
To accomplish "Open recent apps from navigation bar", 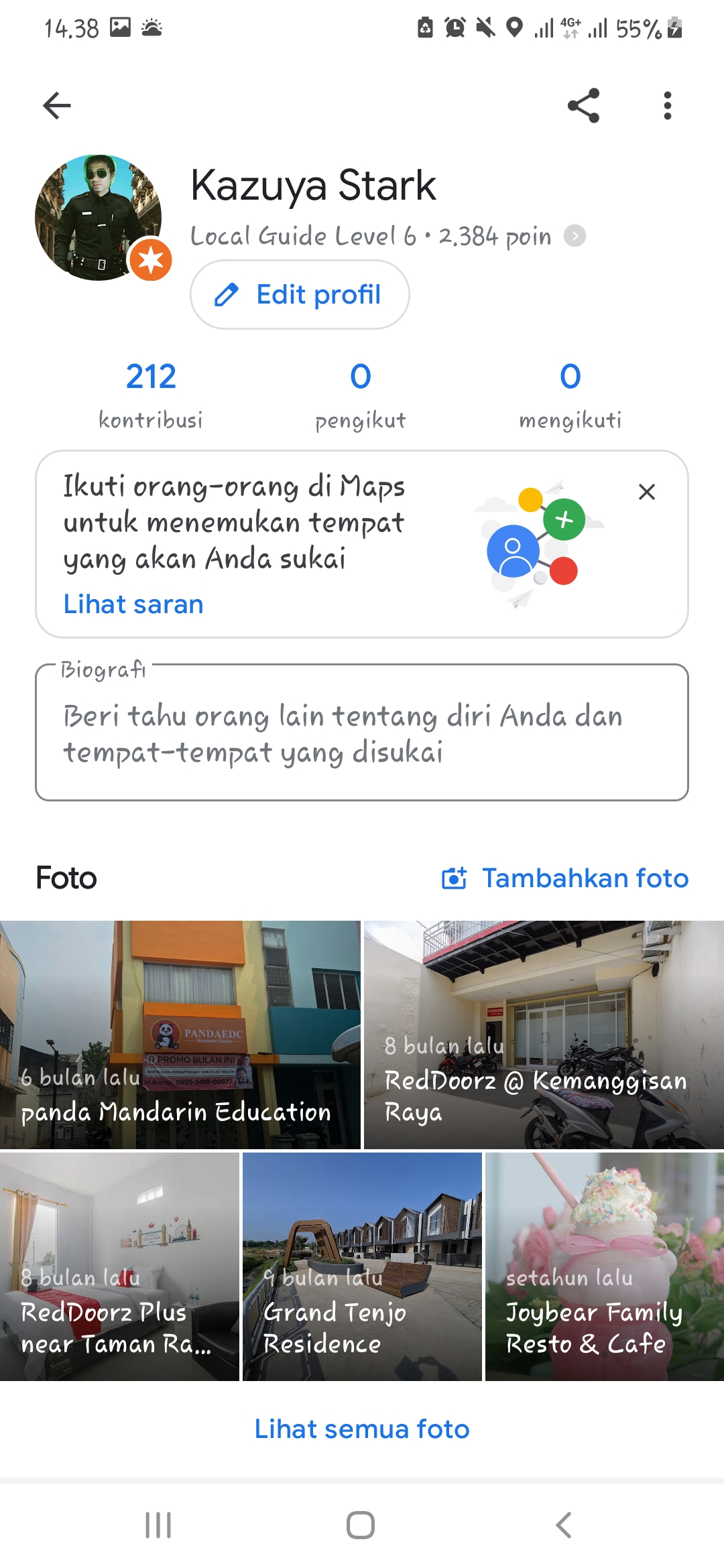I will (x=158, y=1525).
